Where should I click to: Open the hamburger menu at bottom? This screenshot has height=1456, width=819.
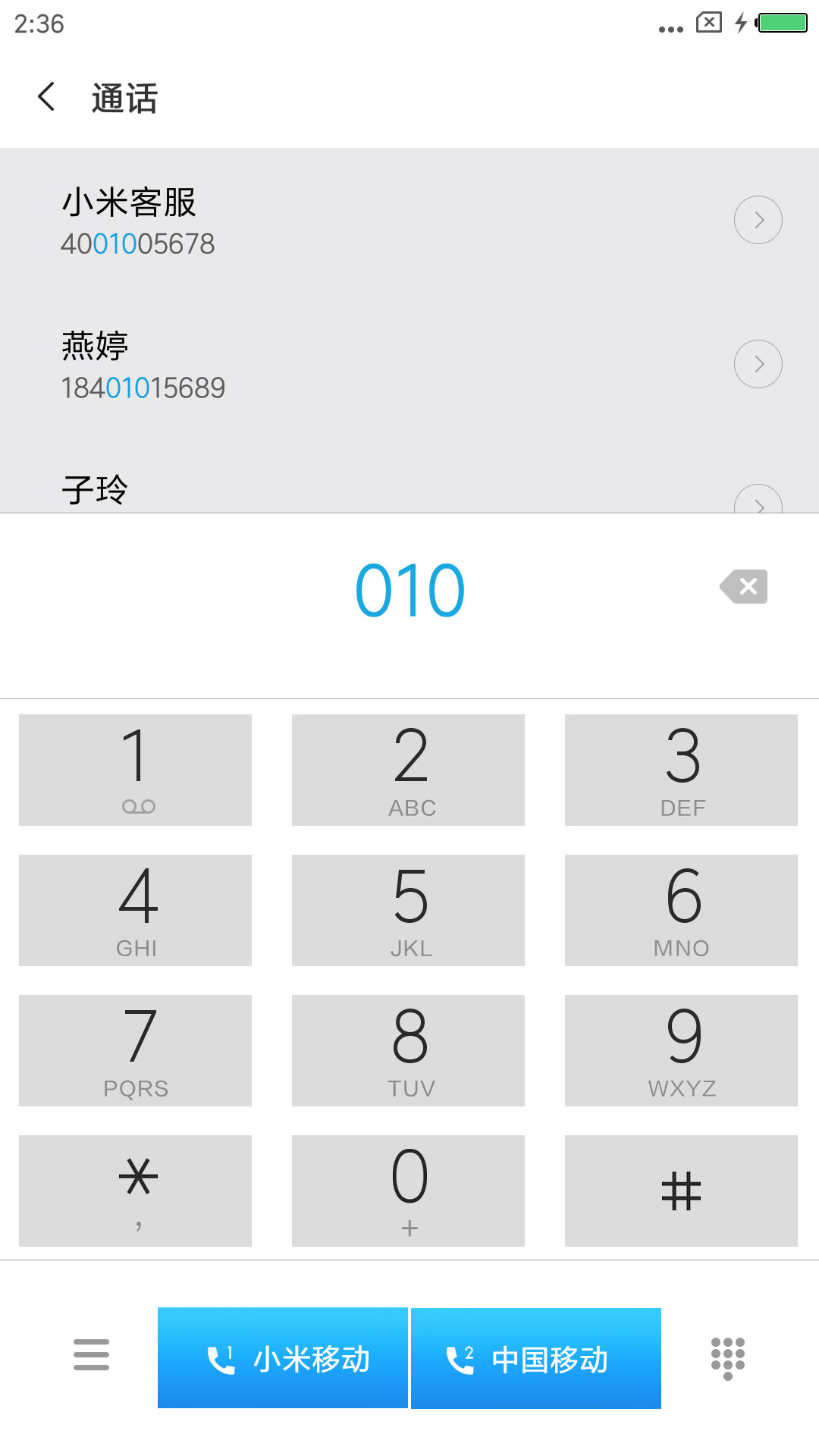point(91,1355)
